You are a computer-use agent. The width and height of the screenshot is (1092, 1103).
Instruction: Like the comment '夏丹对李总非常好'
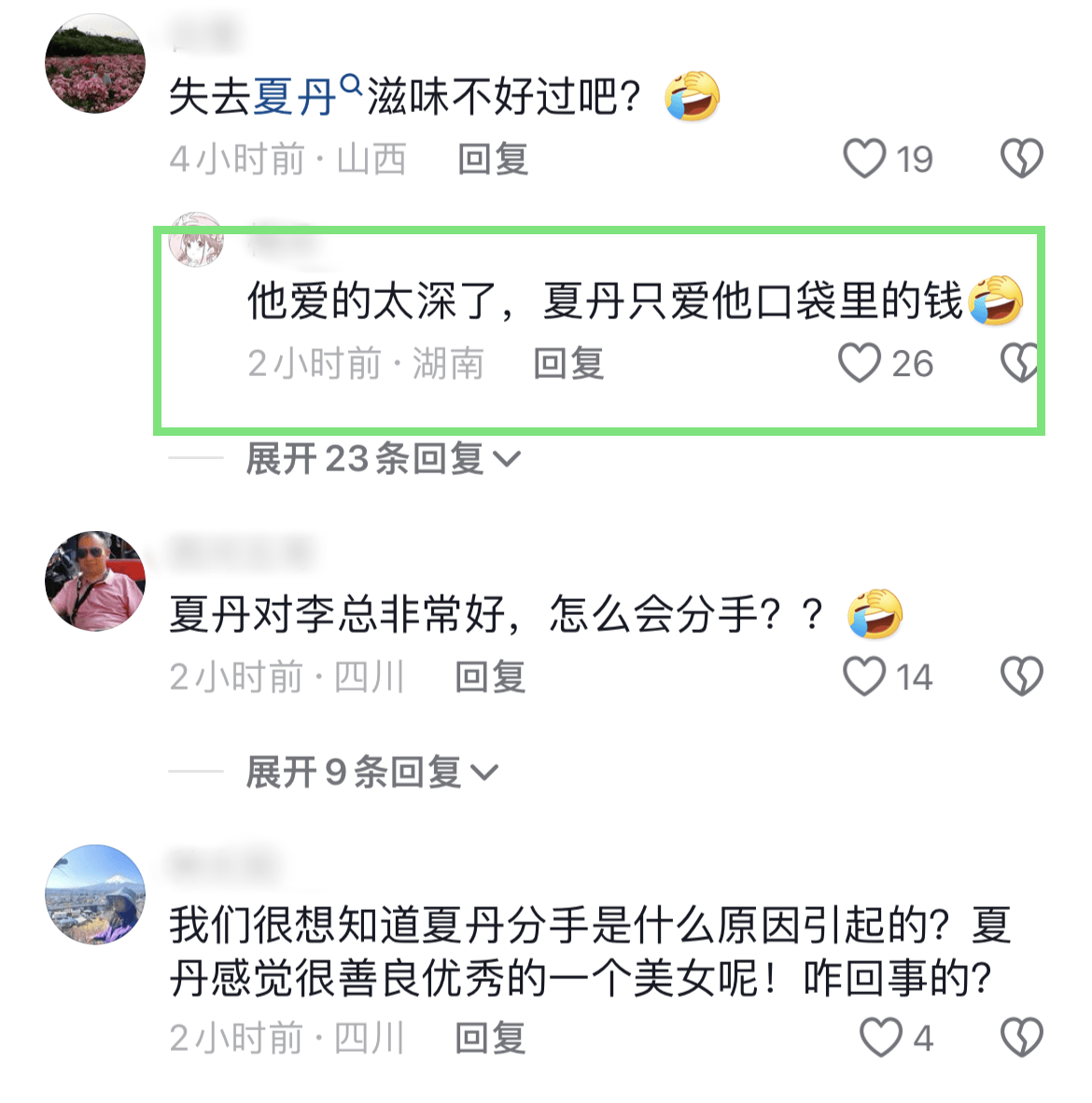pos(864,677)
